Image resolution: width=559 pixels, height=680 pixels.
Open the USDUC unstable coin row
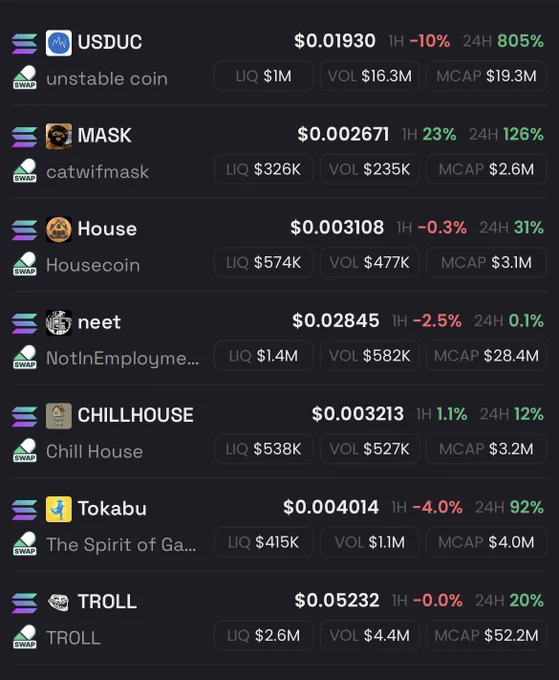coord(279,59)
